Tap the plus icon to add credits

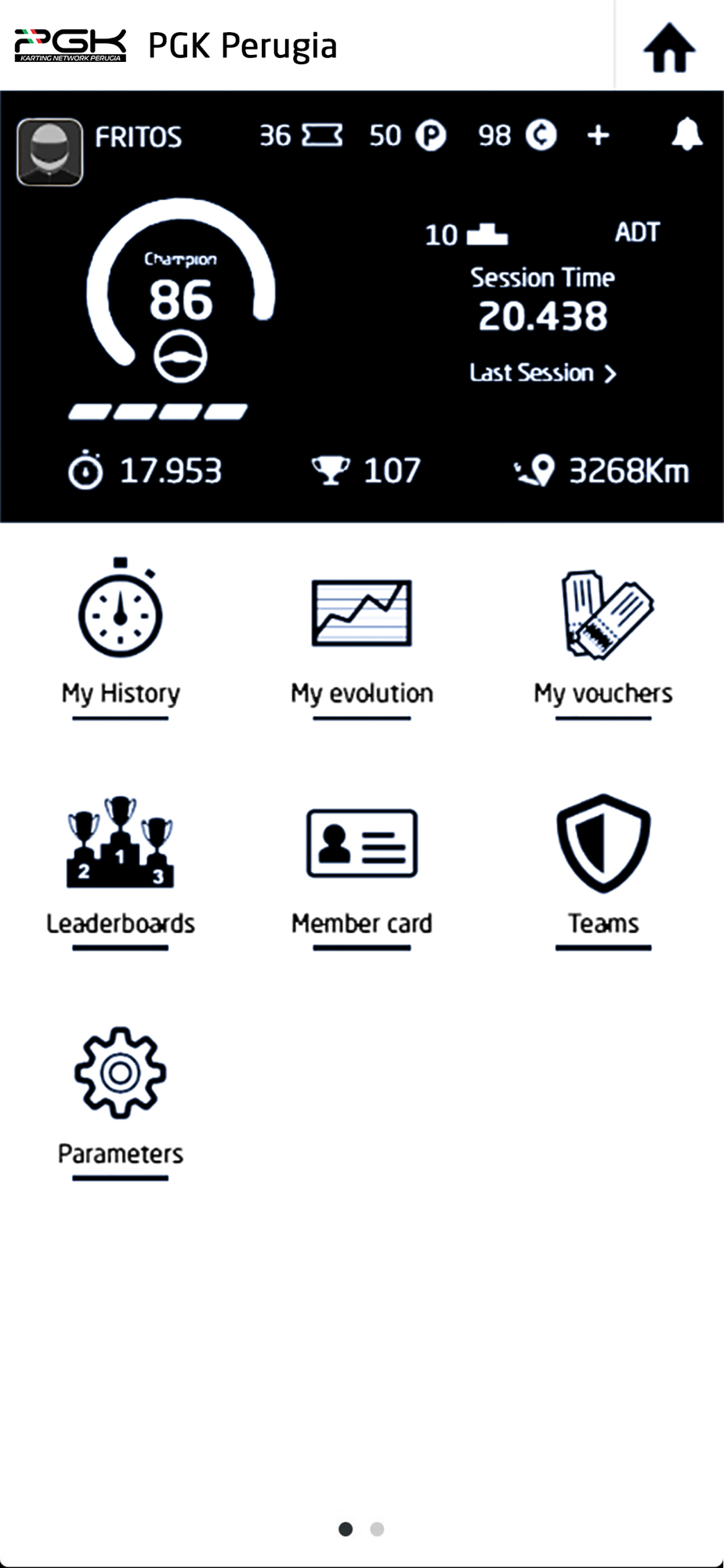tap(598, 136)
